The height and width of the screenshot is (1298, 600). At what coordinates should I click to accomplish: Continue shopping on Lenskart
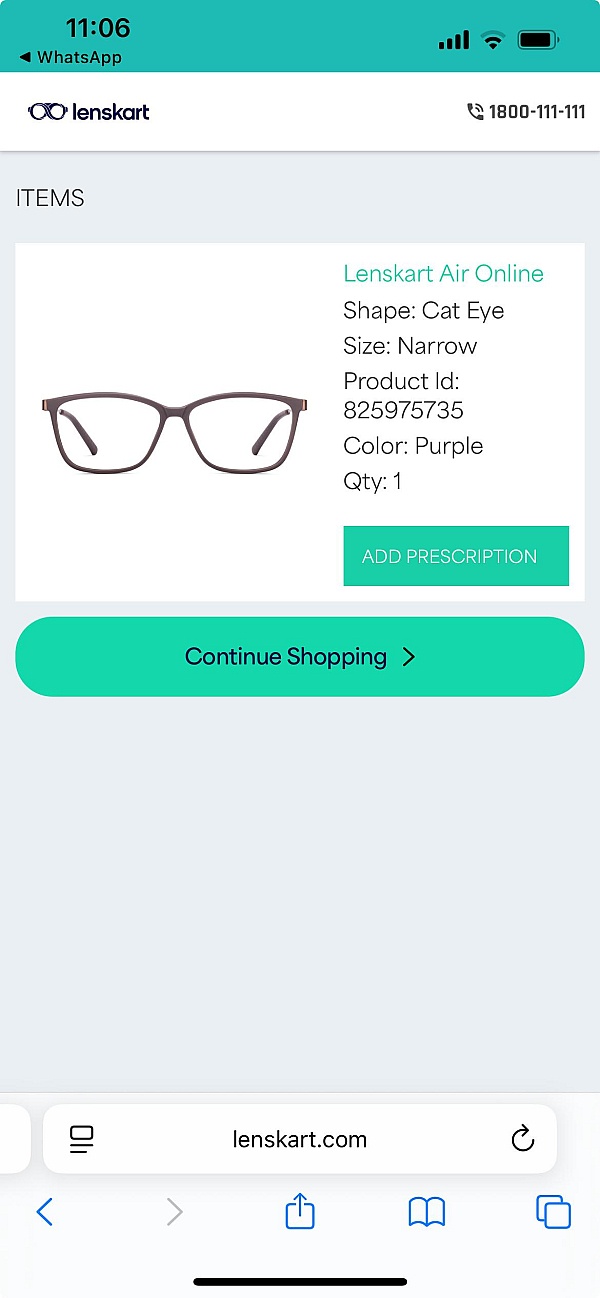click(x=300, y=657)
